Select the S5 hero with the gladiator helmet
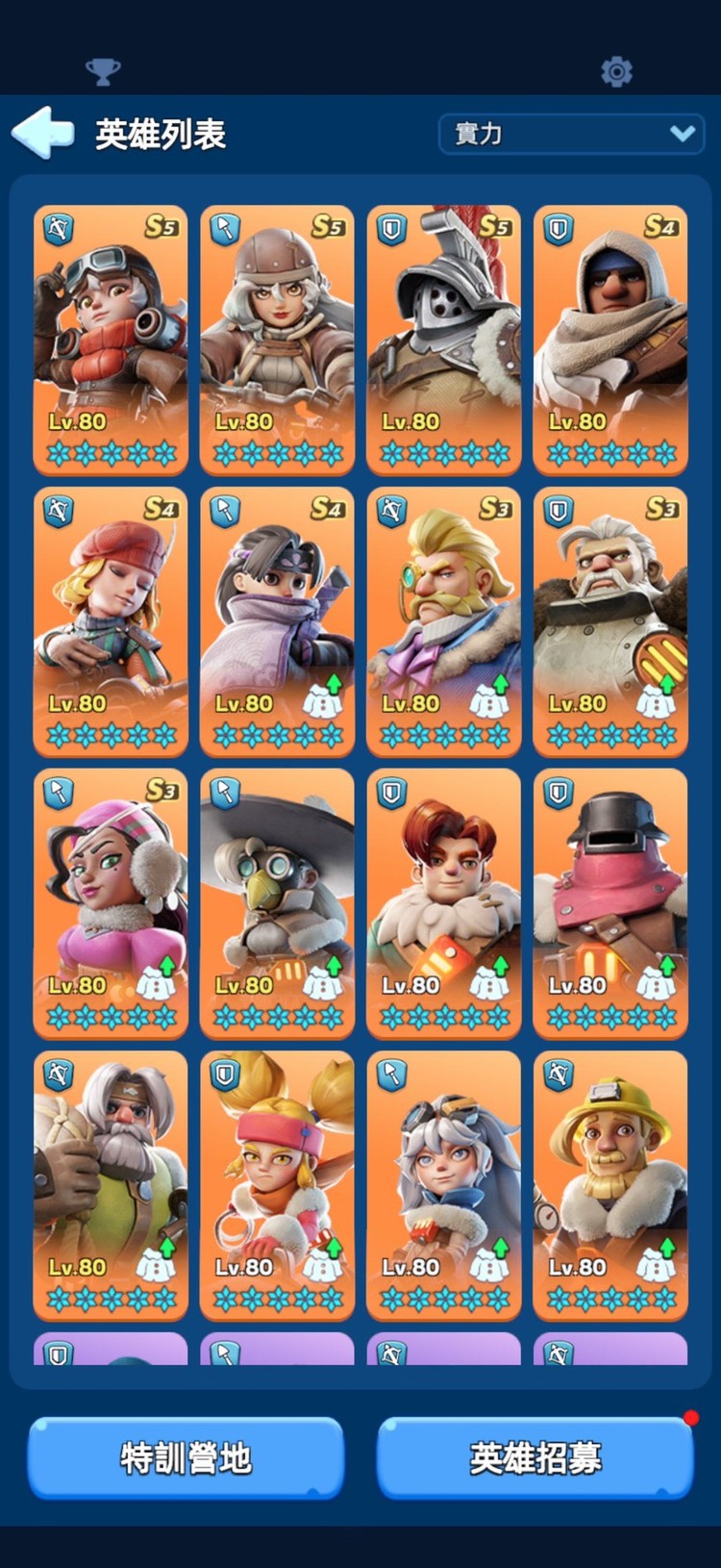This screenshot has height=1568, width=721. point(443,339)
